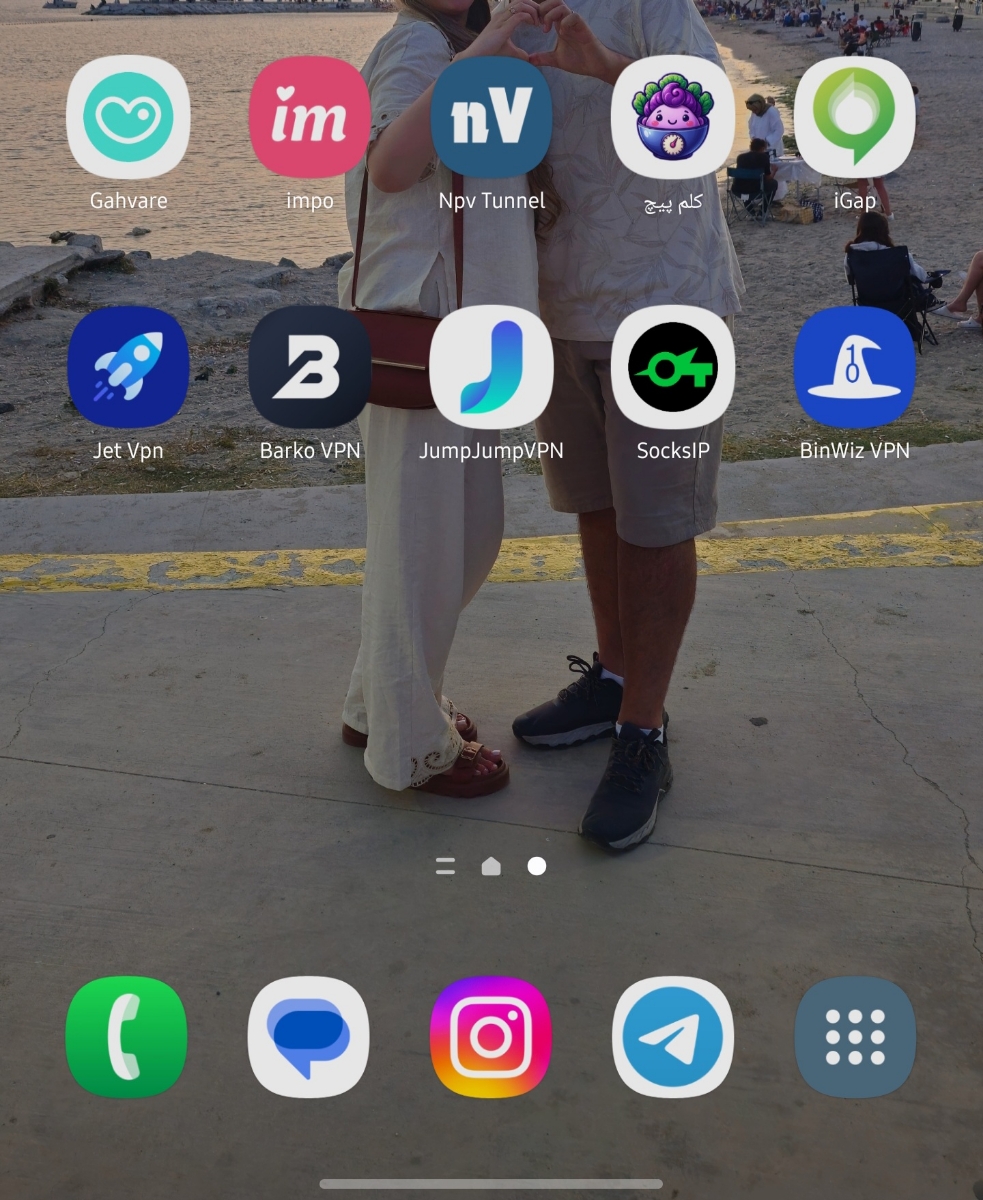Launch the iGap messenger
Image resolution: width=983 pixels, height=1200 pixels.
tap(854, 118)
